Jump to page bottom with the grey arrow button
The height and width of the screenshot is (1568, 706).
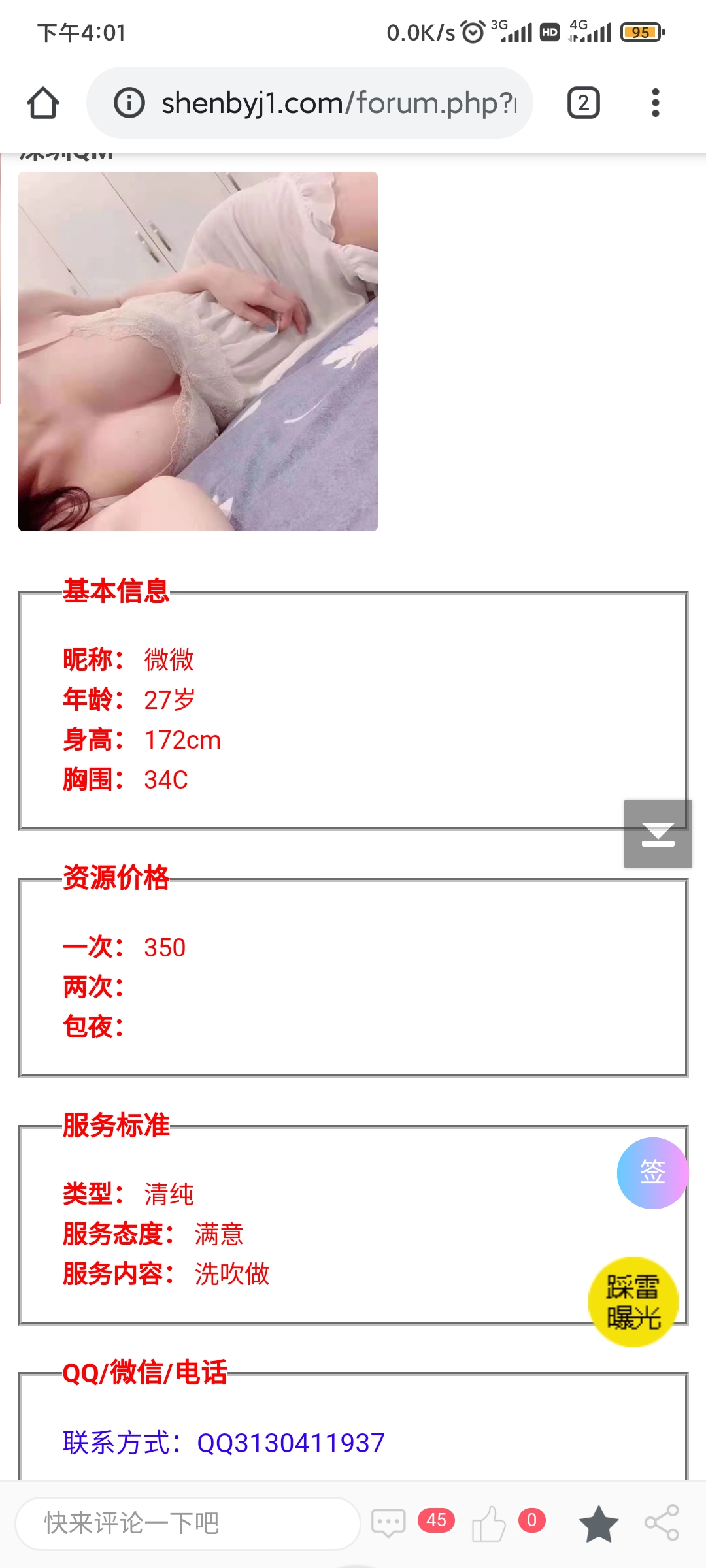point(658,834)
